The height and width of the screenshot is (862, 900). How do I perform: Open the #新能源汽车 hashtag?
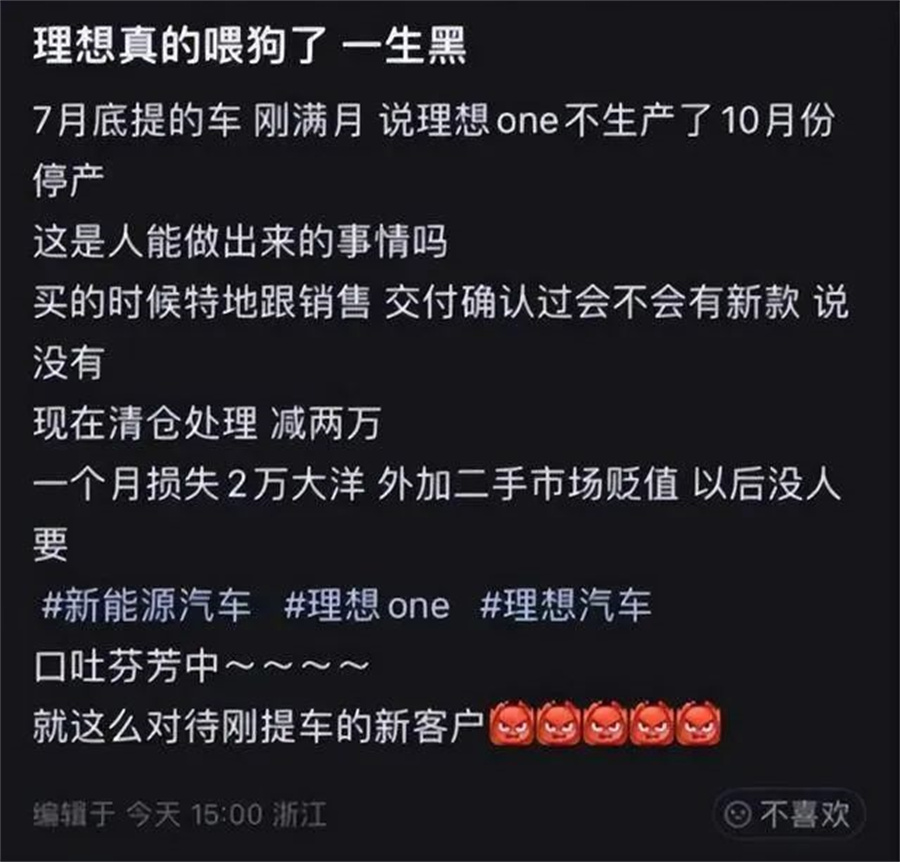coord(146,606)
